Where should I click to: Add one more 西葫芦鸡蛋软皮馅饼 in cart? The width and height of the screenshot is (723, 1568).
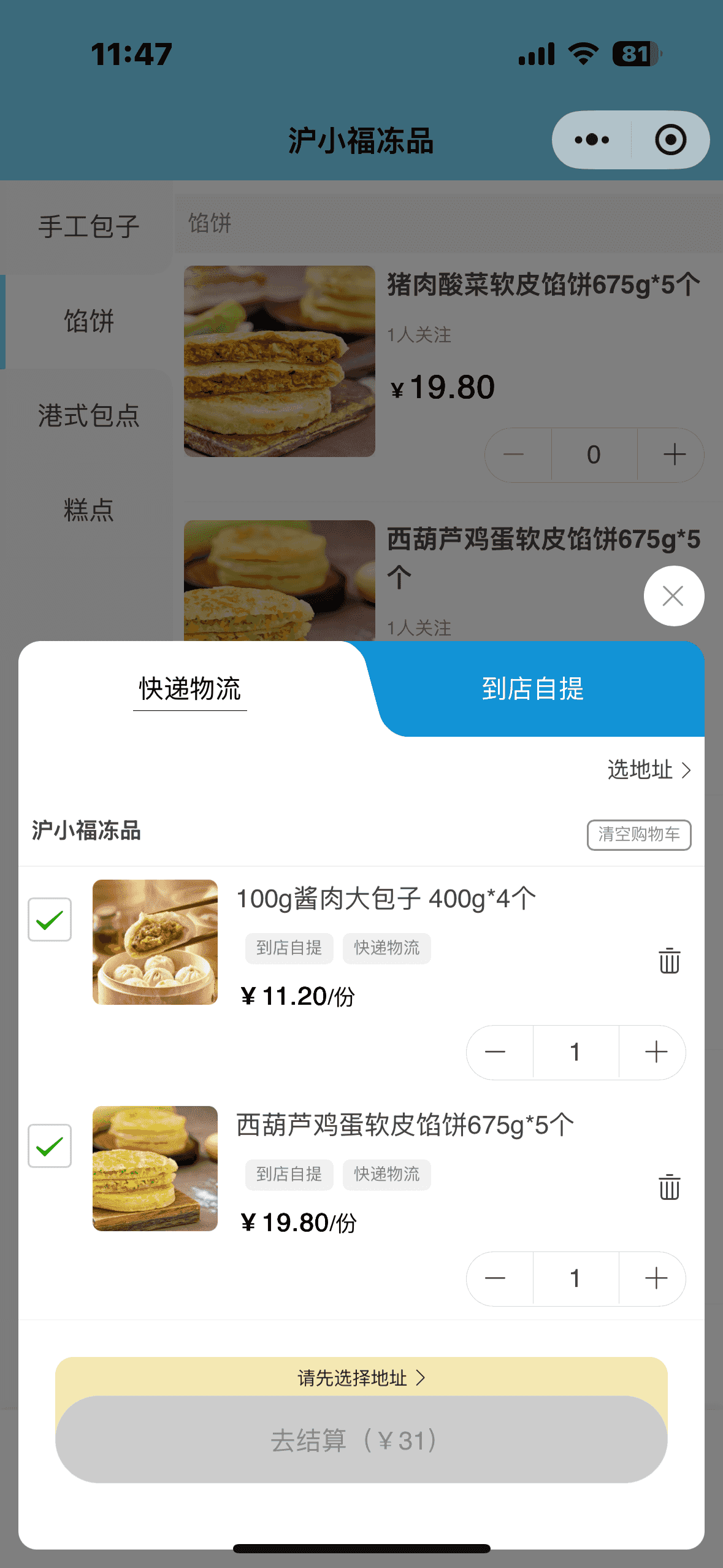pyautogui.click(x=656, y=1278)
